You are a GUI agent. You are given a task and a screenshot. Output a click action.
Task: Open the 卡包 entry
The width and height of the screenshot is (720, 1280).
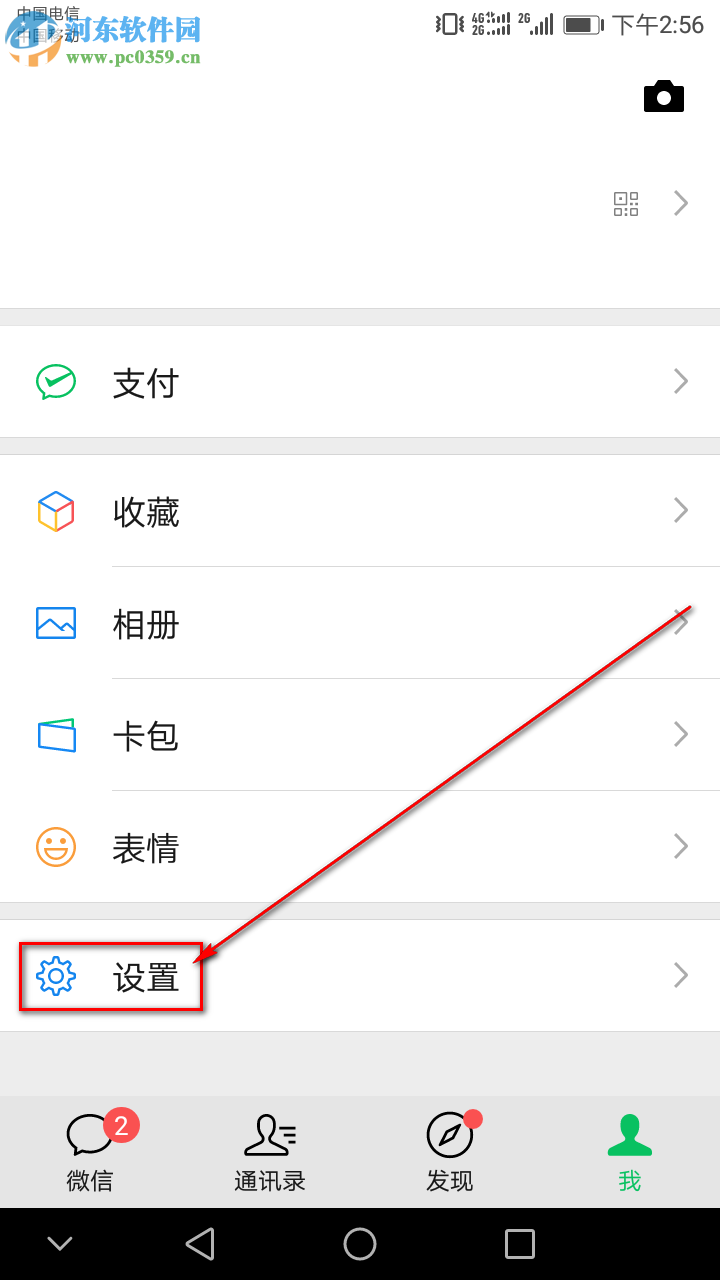click(146, 735)
